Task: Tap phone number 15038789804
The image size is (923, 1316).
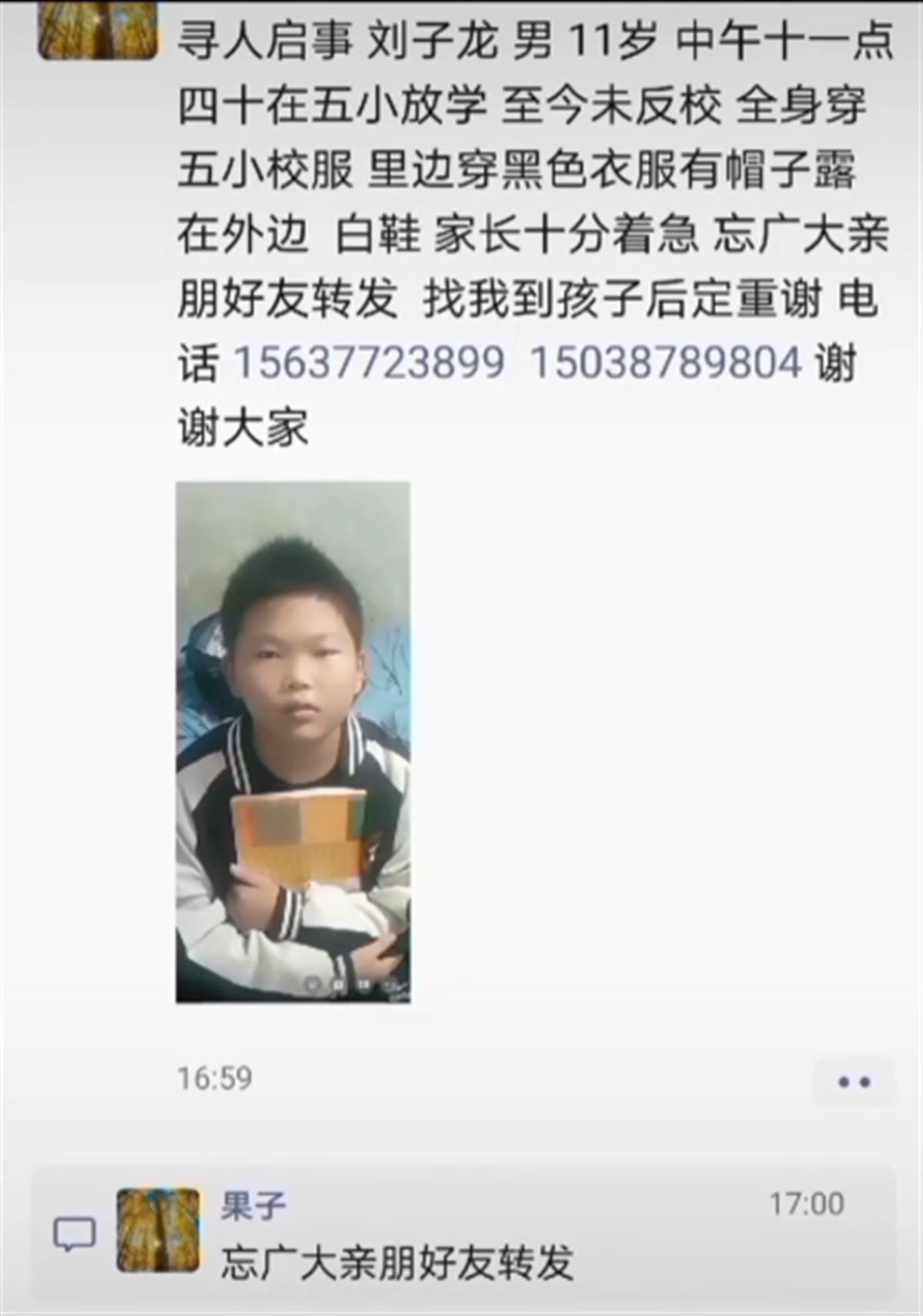Action: (666, 362)
